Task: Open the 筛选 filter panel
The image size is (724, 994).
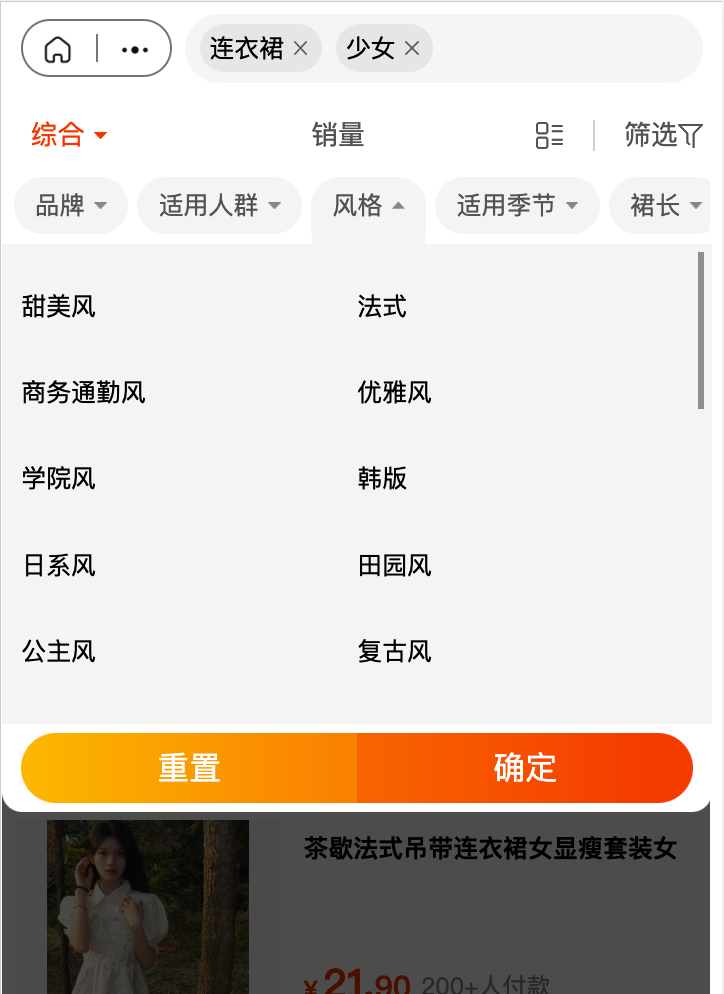Action: tap(663, 135)
